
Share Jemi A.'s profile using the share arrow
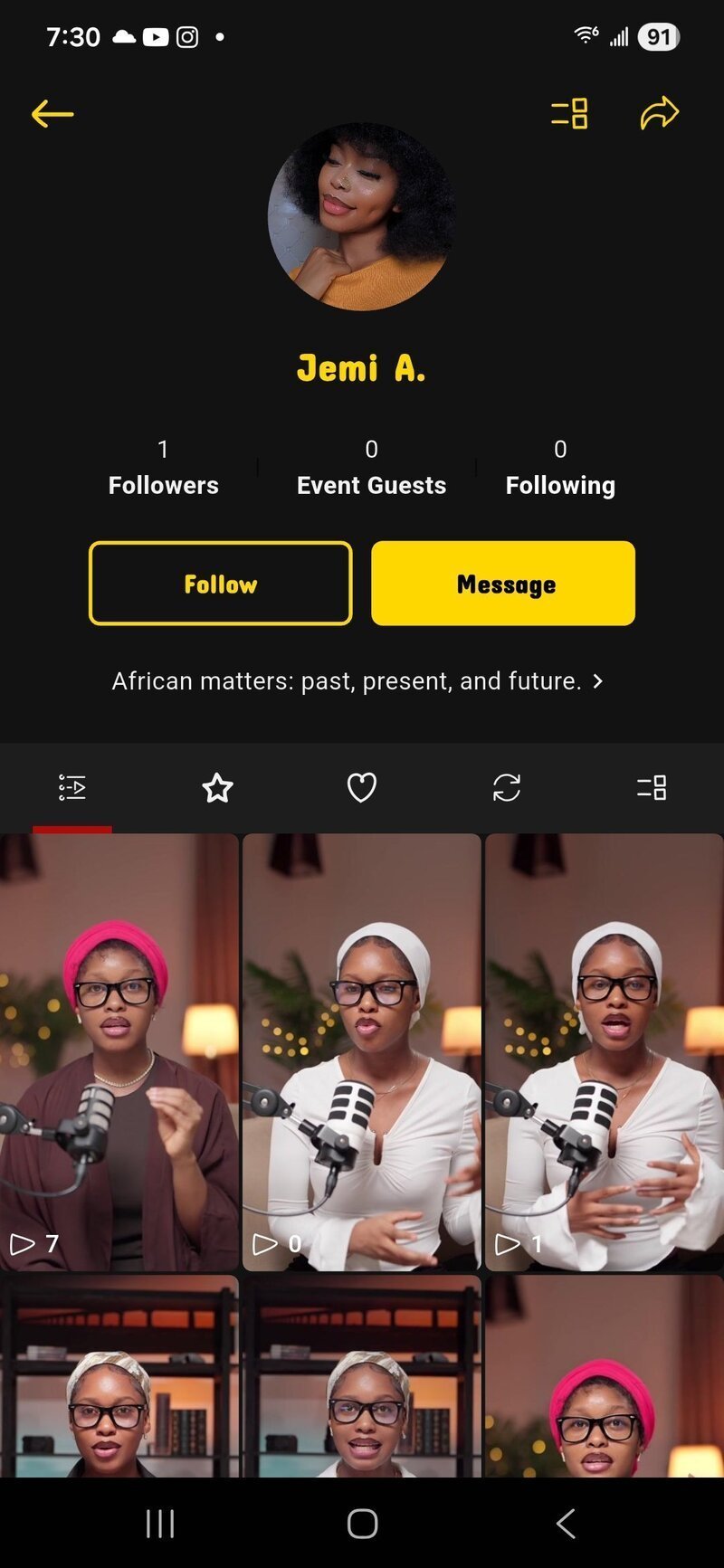(659, 114)
